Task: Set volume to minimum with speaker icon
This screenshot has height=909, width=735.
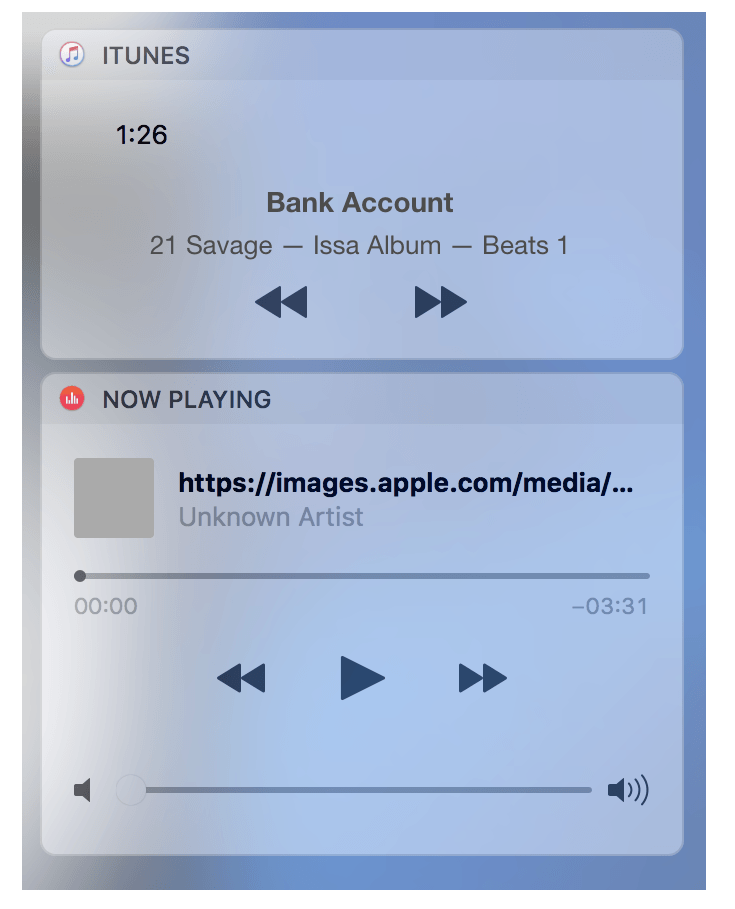Action: [x=83, y=791]
